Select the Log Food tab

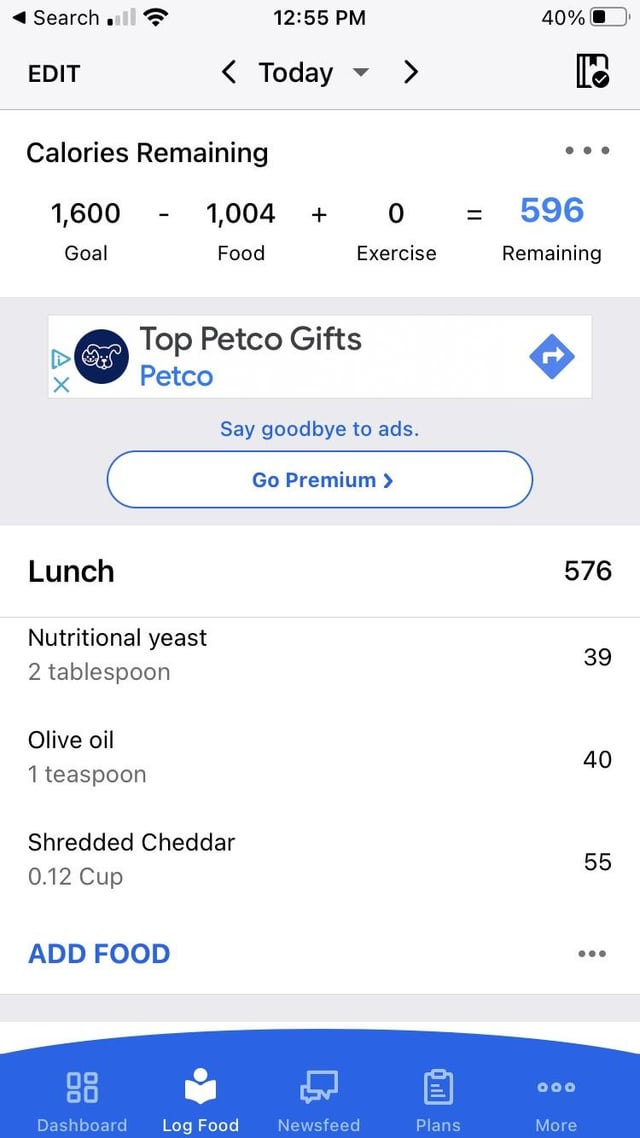(200, 1100)
